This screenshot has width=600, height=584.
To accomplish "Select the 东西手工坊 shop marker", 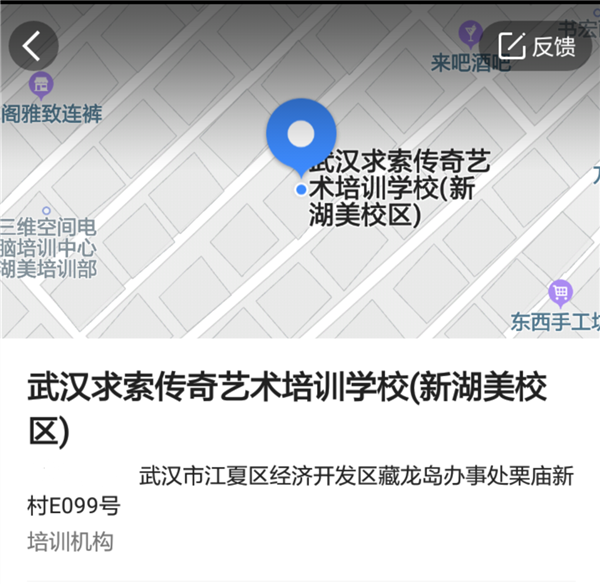I will point(561,293).
